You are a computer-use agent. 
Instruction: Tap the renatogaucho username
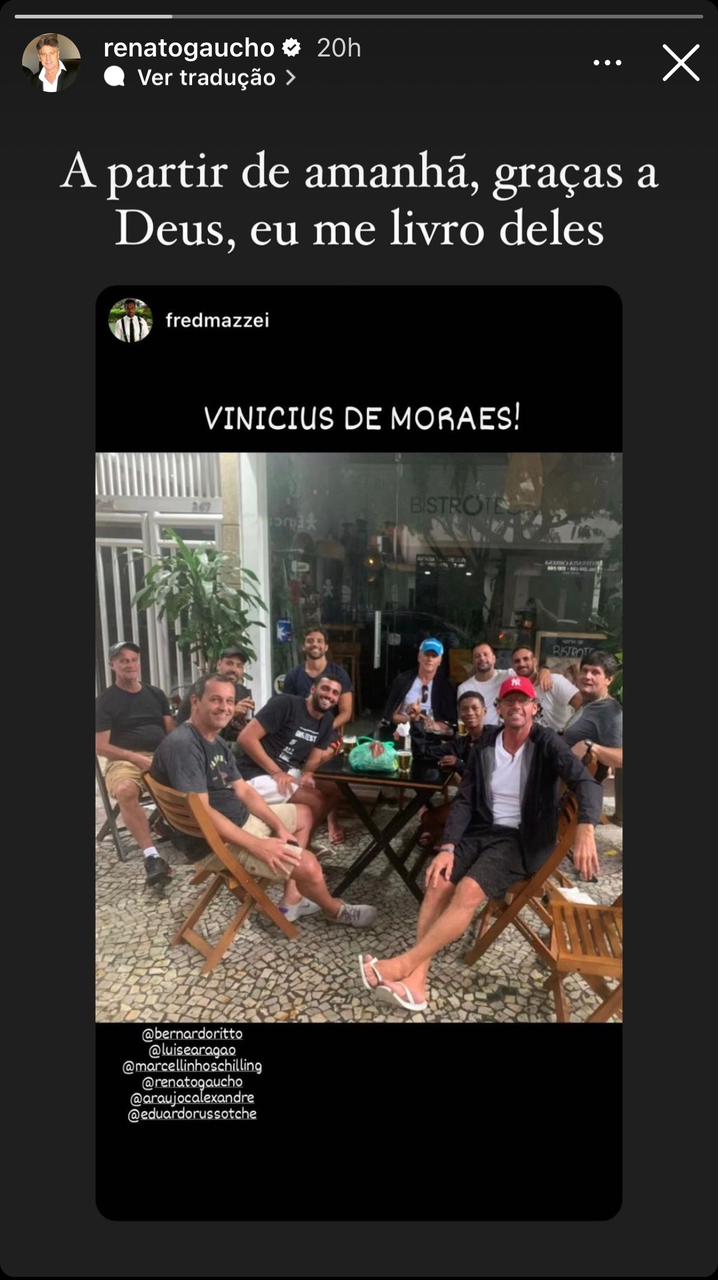(x=189, y=47)
